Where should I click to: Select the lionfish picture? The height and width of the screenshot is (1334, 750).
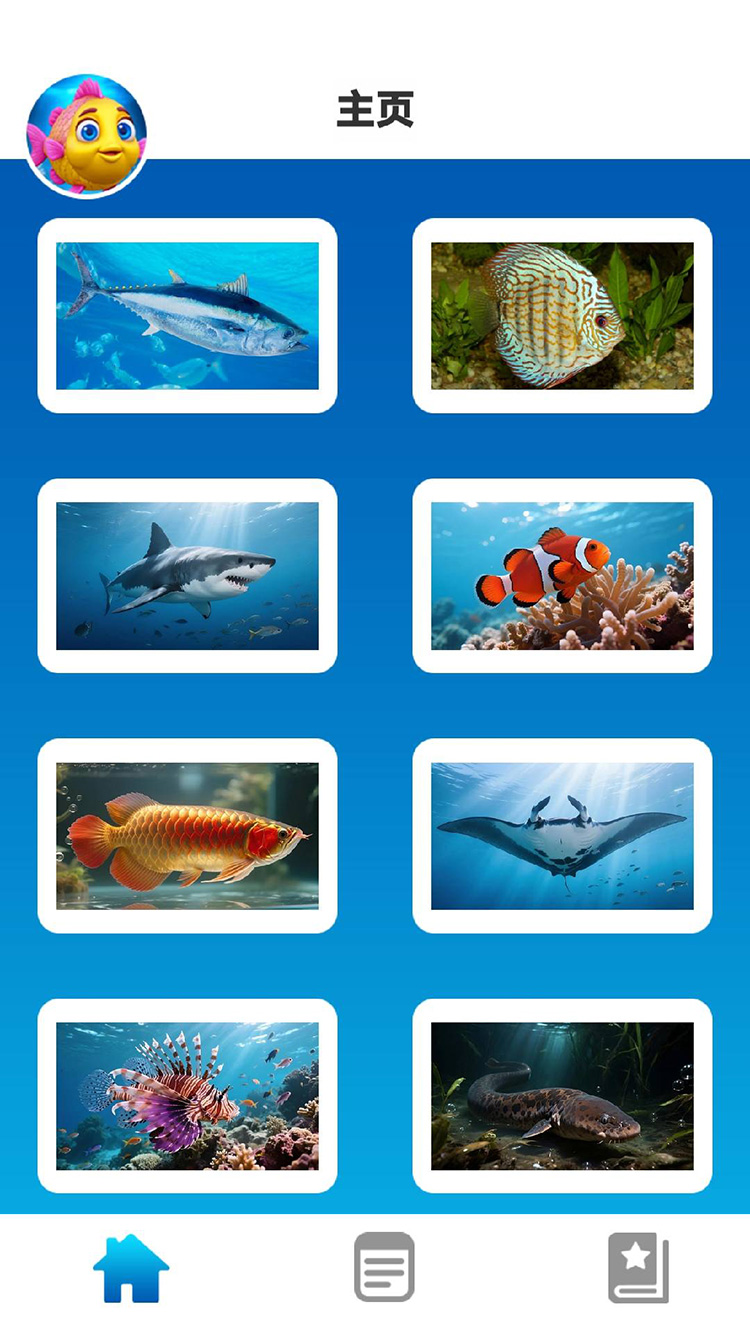click(x=187, y=1096)
